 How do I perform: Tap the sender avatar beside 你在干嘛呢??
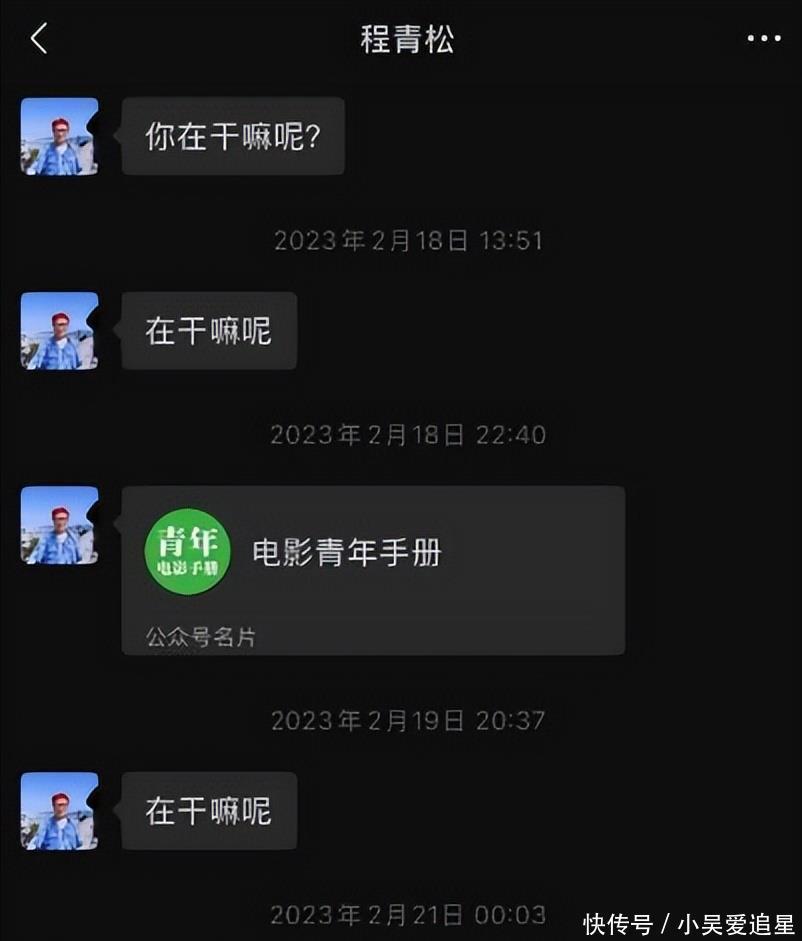click(x=60, y=136)
